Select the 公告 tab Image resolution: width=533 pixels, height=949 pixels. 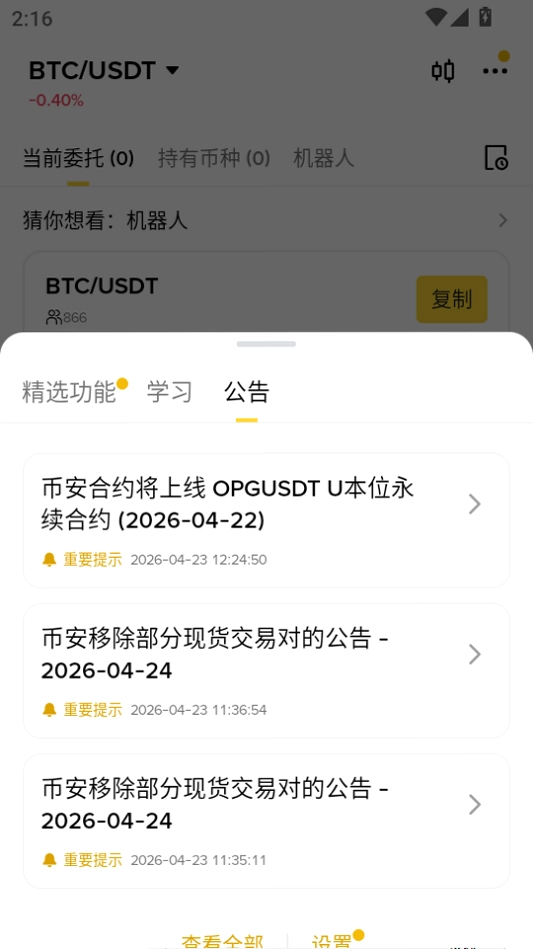pyautogui.click(x=247, y=392)
